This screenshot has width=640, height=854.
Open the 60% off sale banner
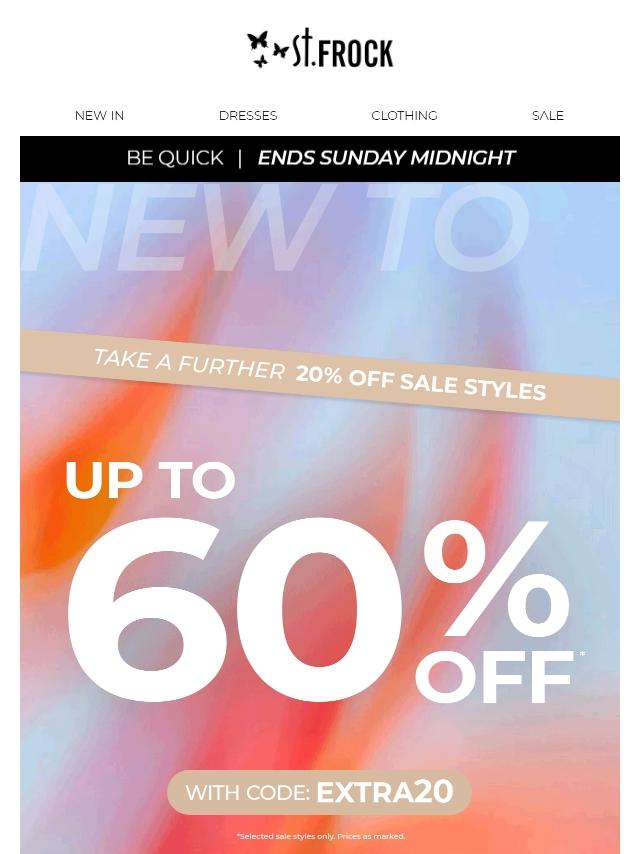[320, 600]
